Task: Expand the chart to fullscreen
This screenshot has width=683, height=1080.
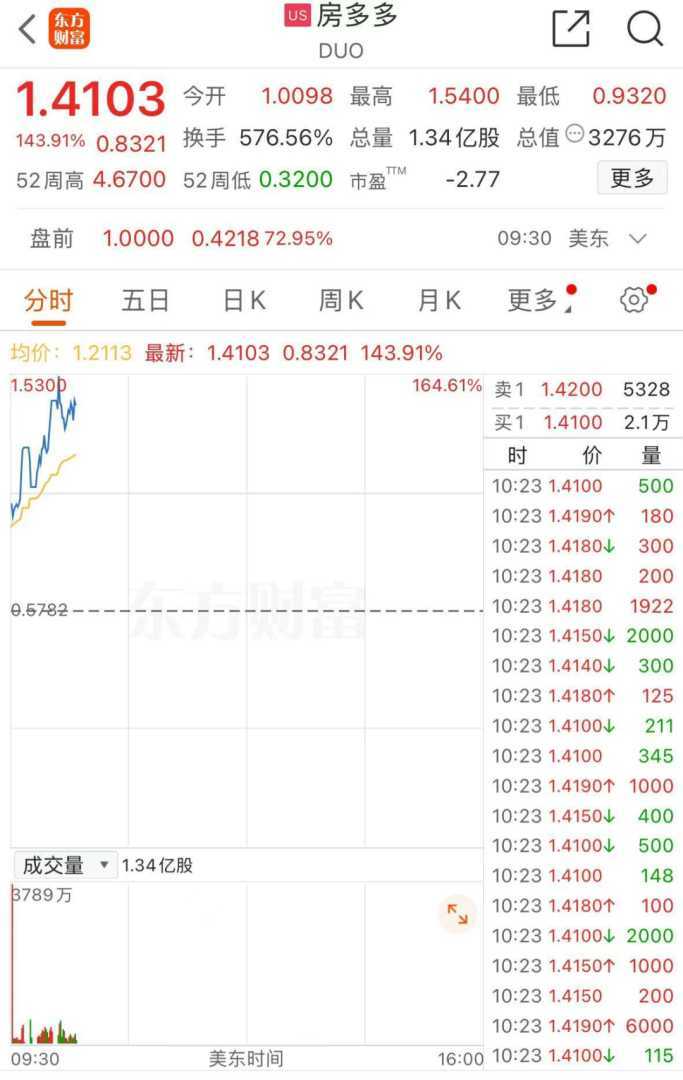Action: [458, 913]
